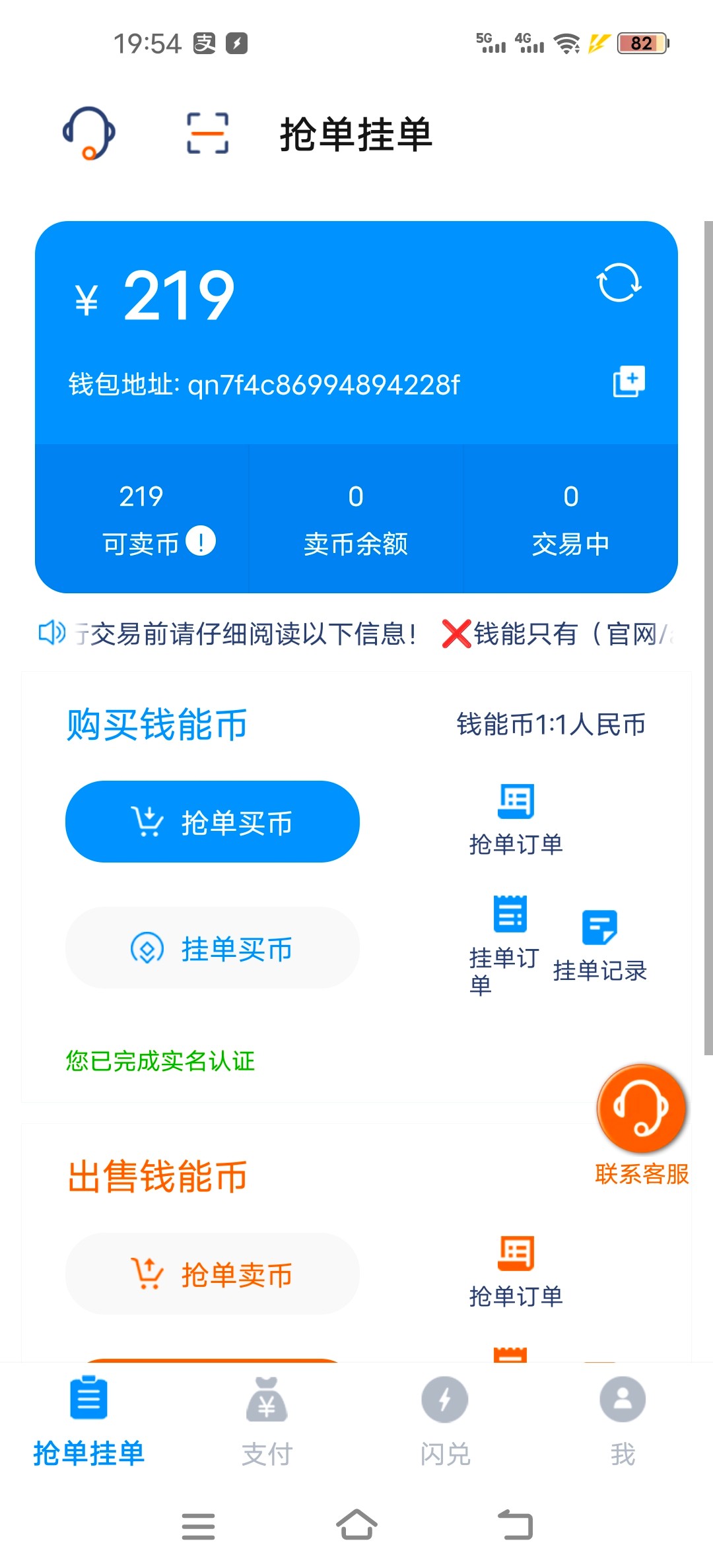The width and height of the screenshot is (713, 1568).
Task: Select the 抢单挂单 tab
Action: pyautogui.click(x=89, y=1421)
